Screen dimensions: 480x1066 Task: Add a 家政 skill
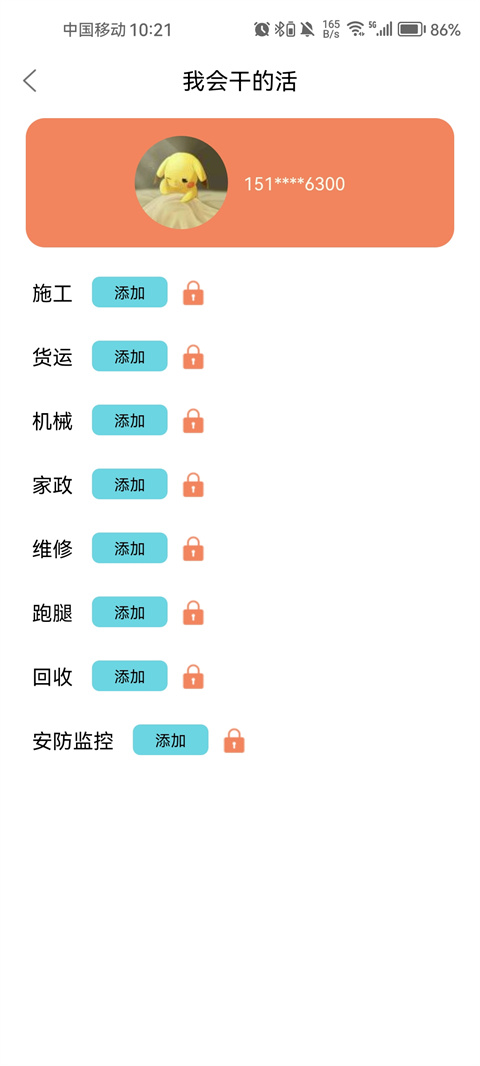[x=130, y=484]
